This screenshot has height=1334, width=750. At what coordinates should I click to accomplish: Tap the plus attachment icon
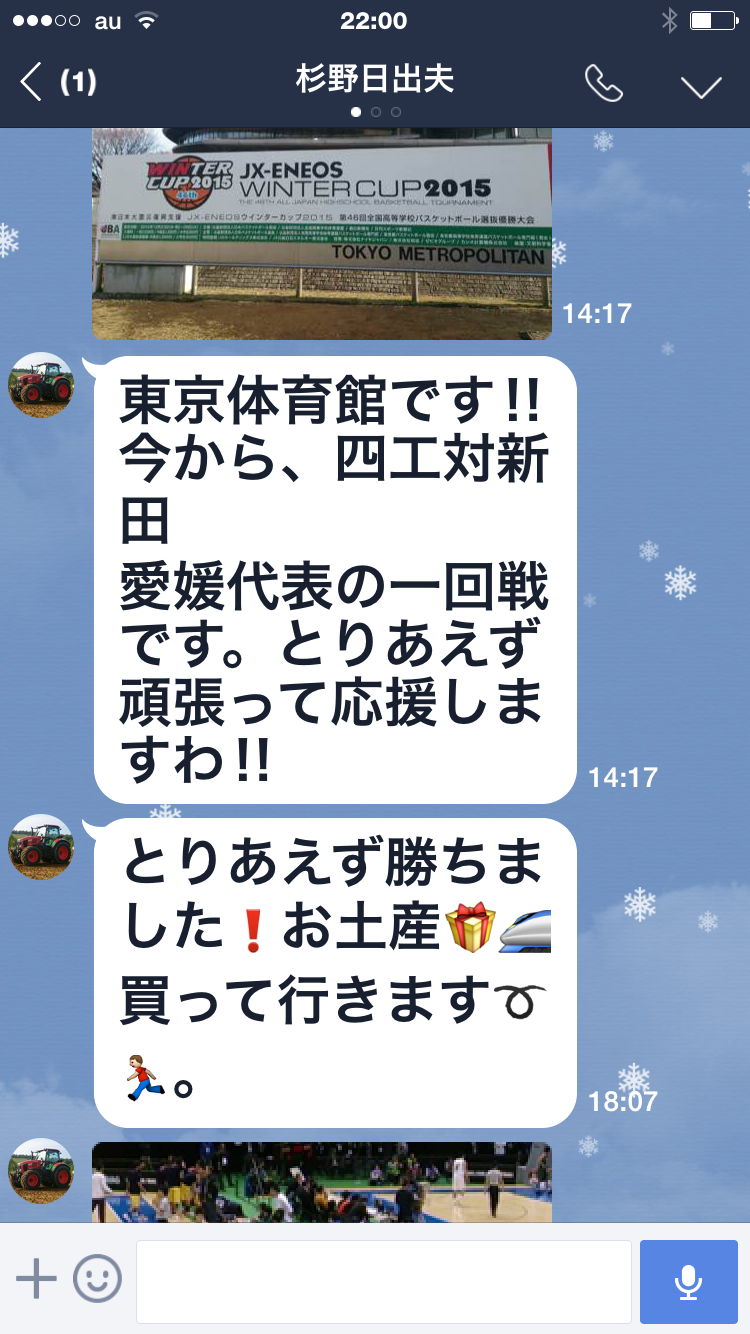tap(37, 1279)
